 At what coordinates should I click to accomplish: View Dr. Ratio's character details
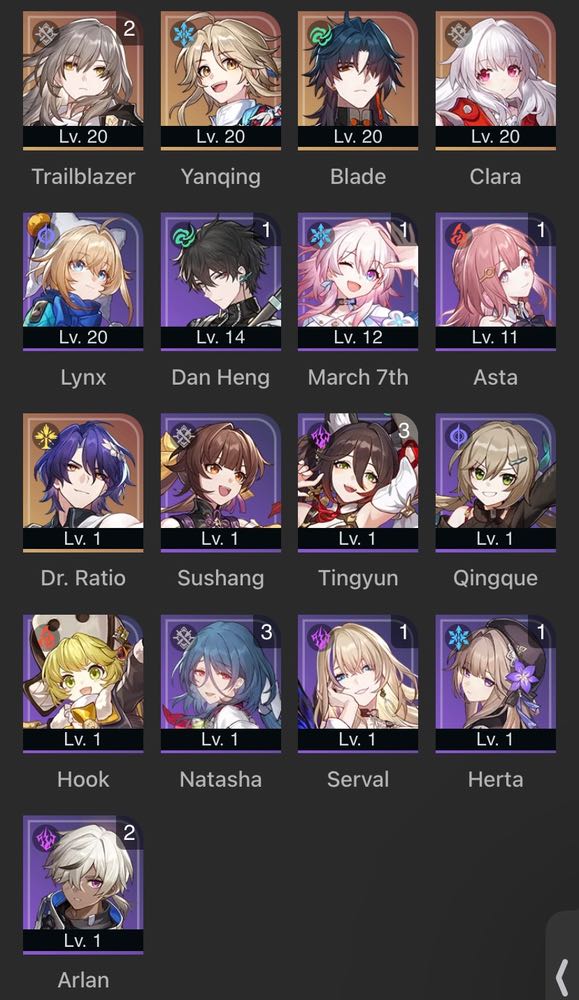point(83,483)
